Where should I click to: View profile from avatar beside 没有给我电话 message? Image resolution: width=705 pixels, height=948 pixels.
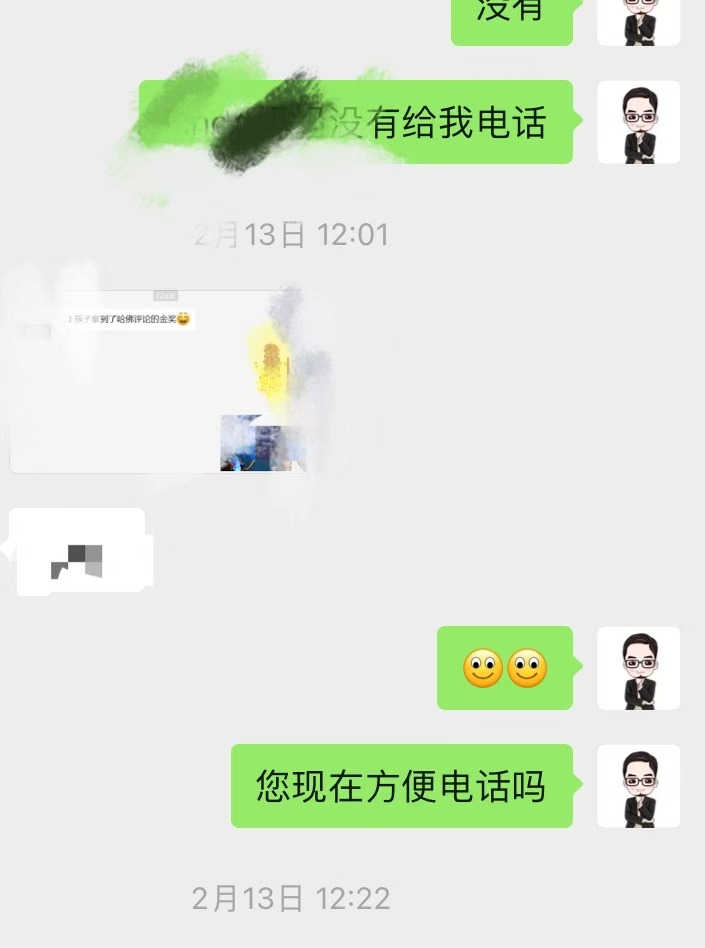638,122
